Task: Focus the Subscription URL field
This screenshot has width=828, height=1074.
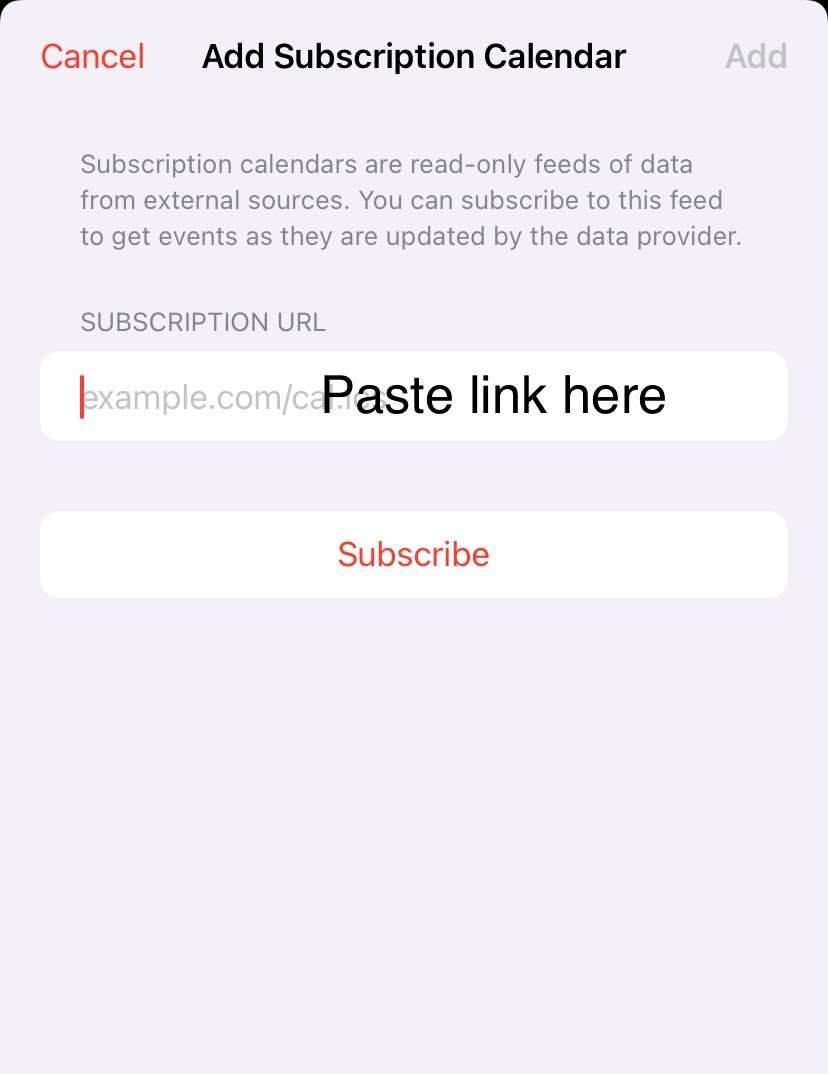Action: pyautogui.click(x=413, y=396)
